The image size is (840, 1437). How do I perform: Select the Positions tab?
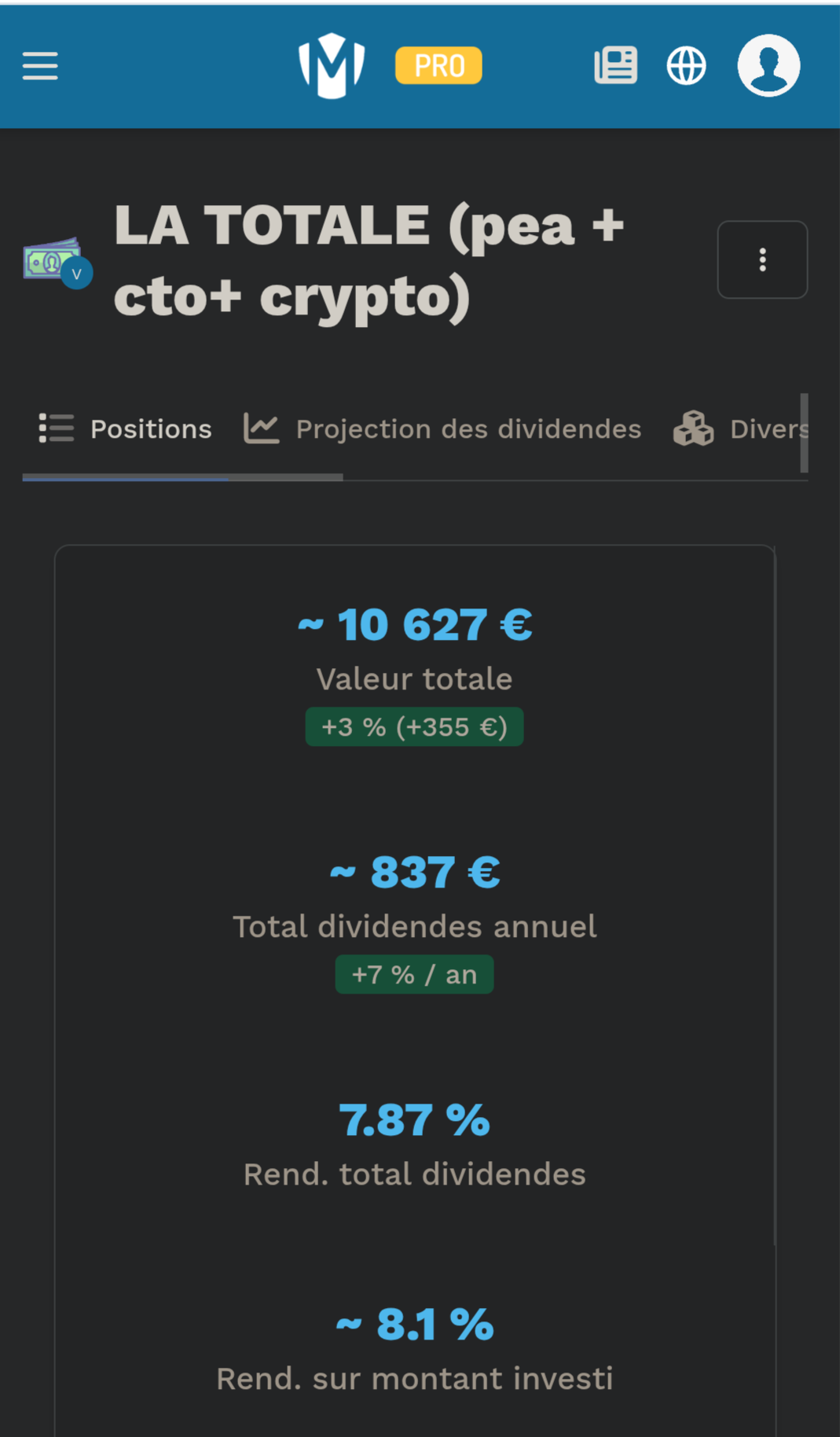tap(126, 429)
